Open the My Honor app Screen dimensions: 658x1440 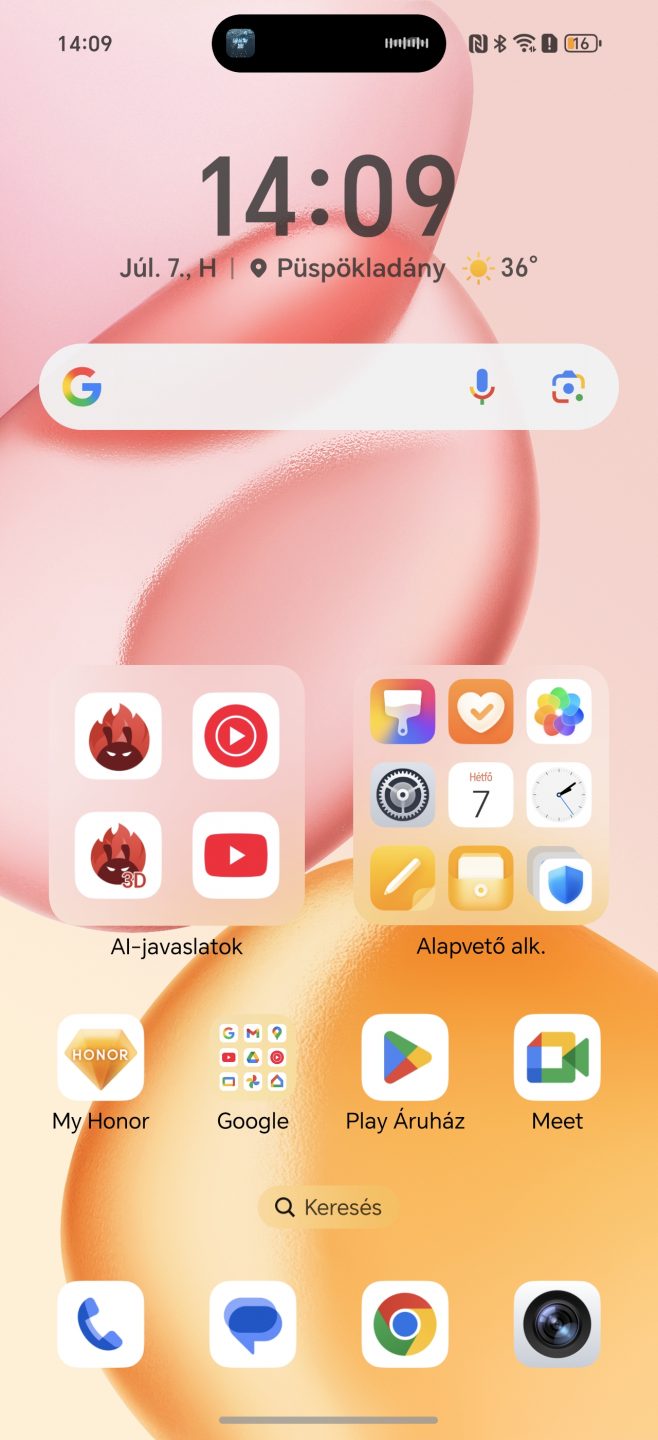click(100, 1057)
